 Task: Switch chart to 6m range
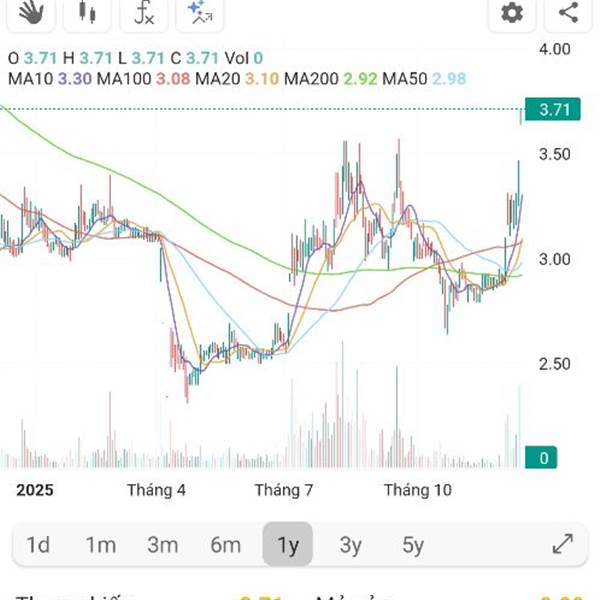[x=225, y=545]
